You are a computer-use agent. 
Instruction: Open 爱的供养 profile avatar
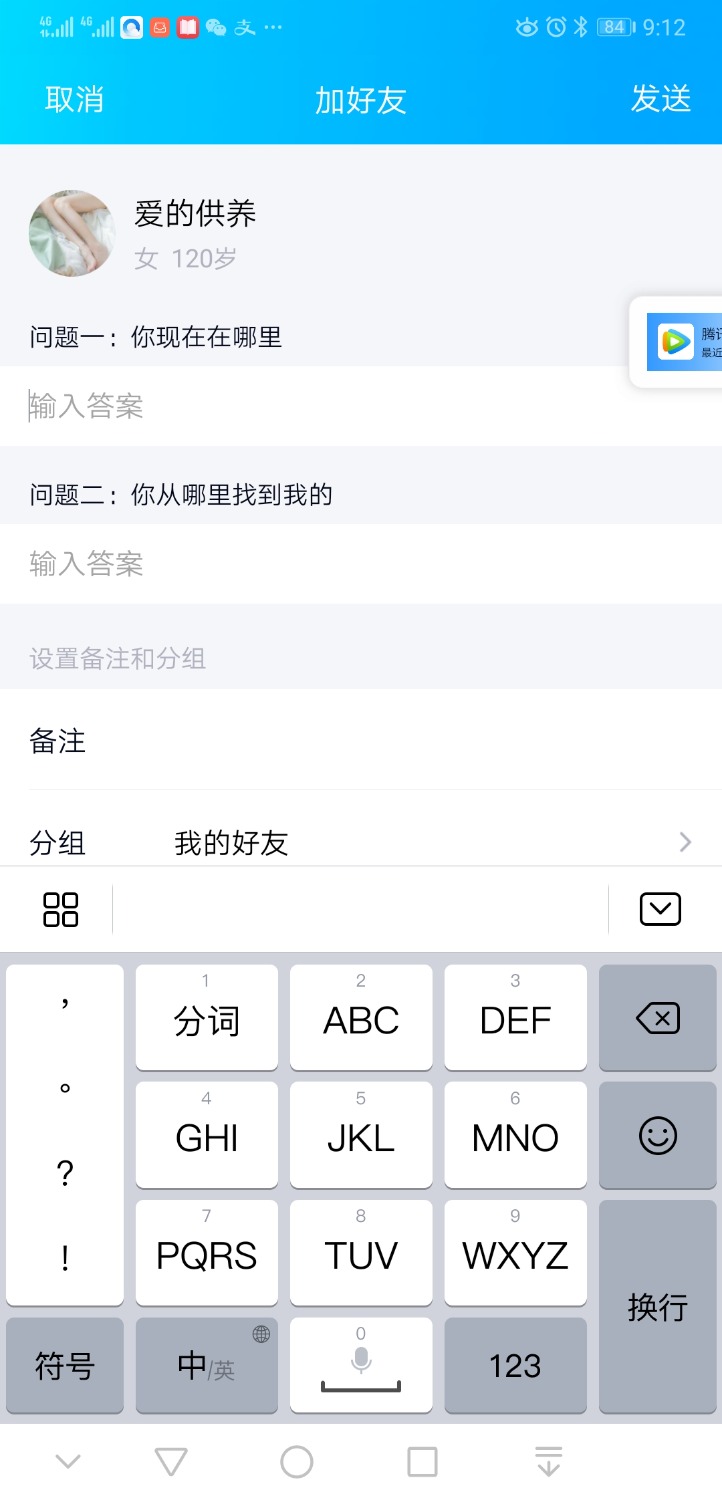[x=72, y=233]
